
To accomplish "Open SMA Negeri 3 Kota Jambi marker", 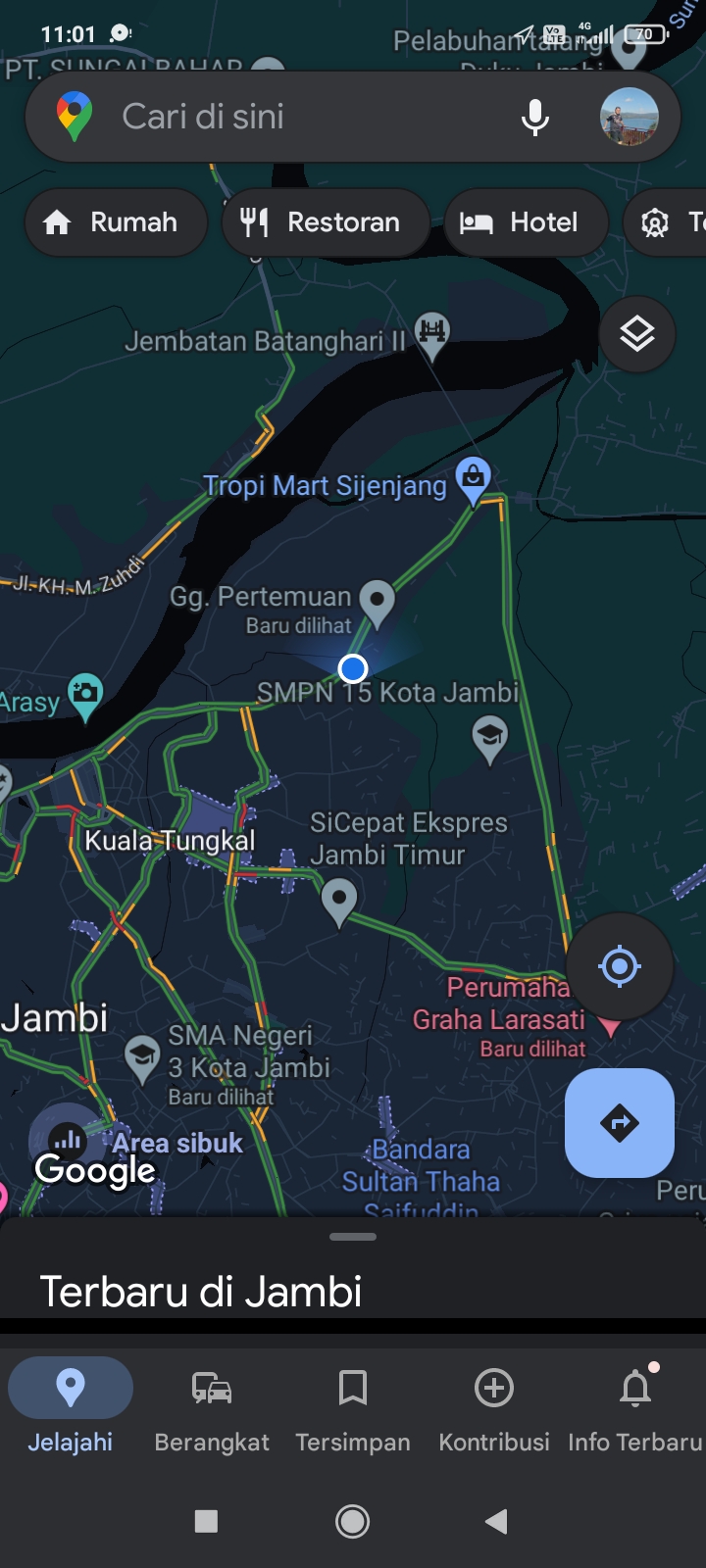I will coord(142,1056).
